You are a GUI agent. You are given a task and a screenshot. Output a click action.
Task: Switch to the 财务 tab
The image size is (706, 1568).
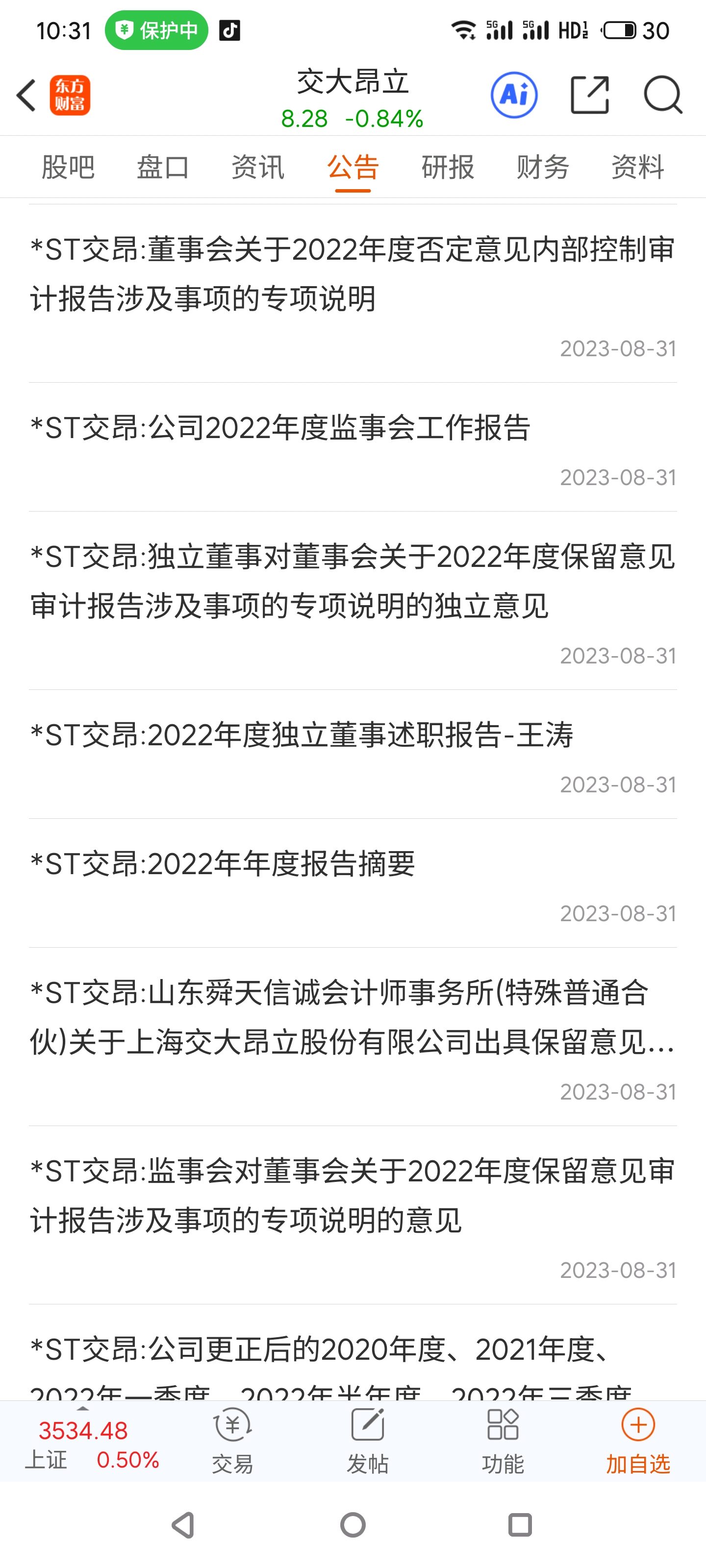(x=543, y=167)
